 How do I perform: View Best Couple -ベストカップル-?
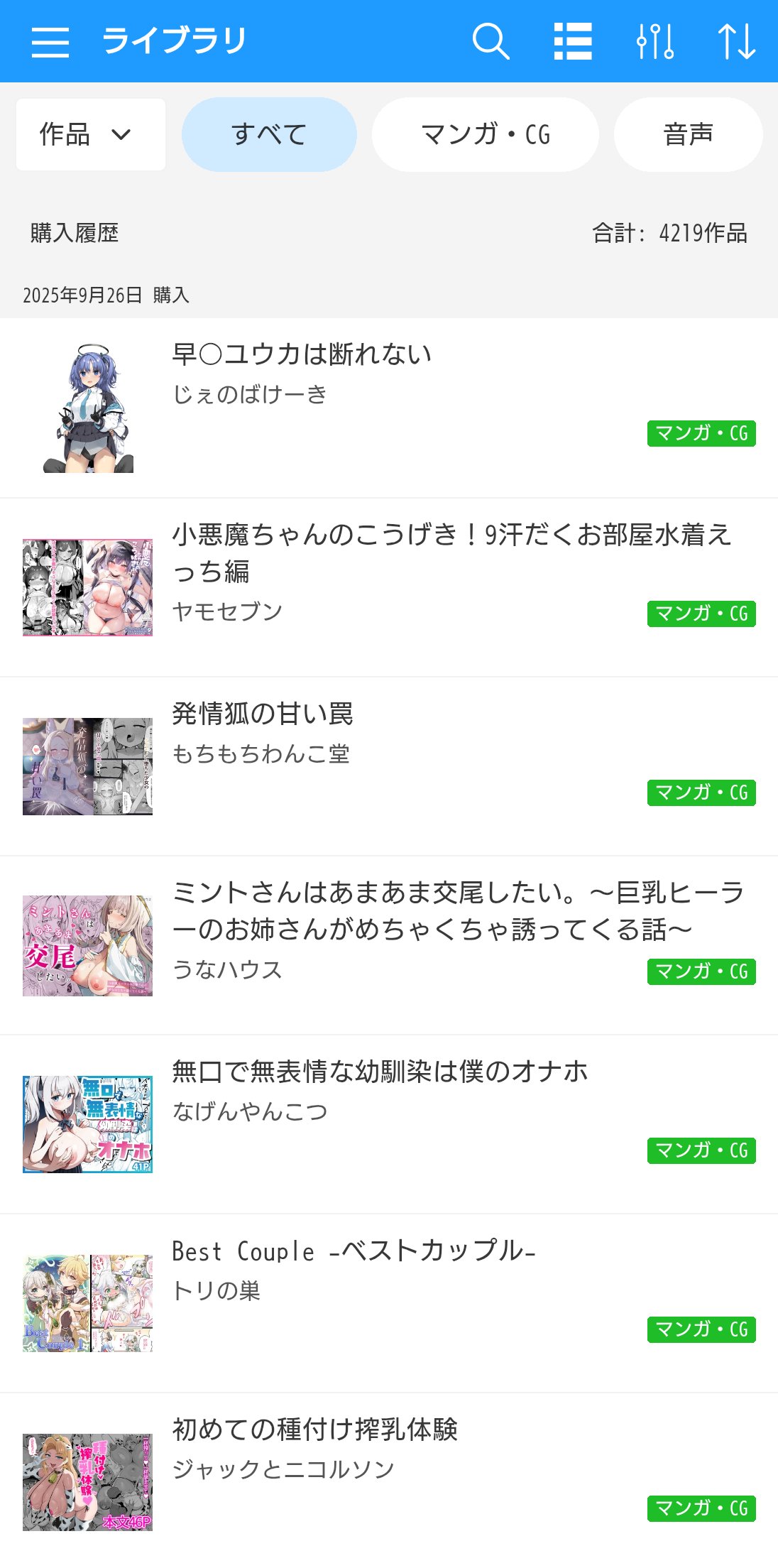354,1251
